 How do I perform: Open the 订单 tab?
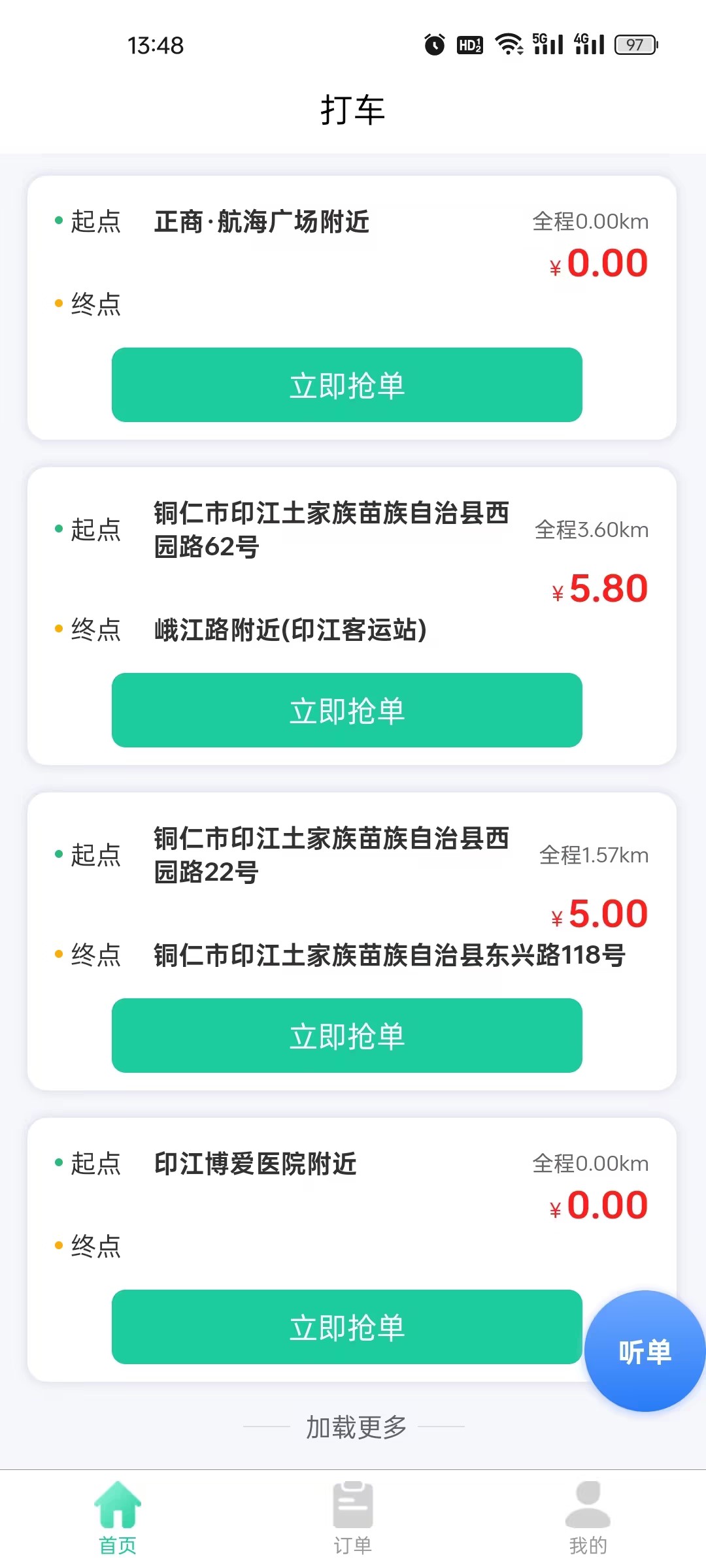point(353,1518)
